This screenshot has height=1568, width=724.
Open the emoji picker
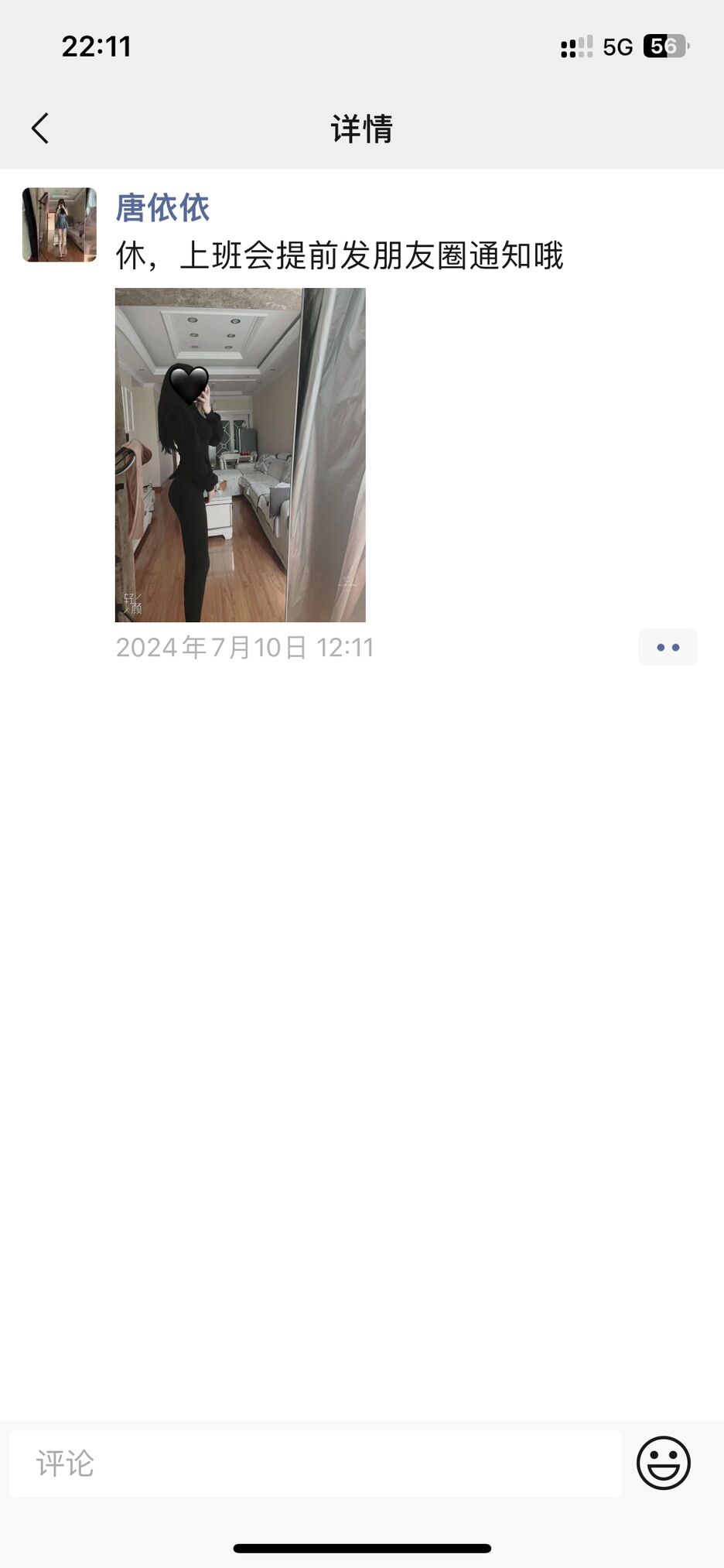(x=663, y=1463)
